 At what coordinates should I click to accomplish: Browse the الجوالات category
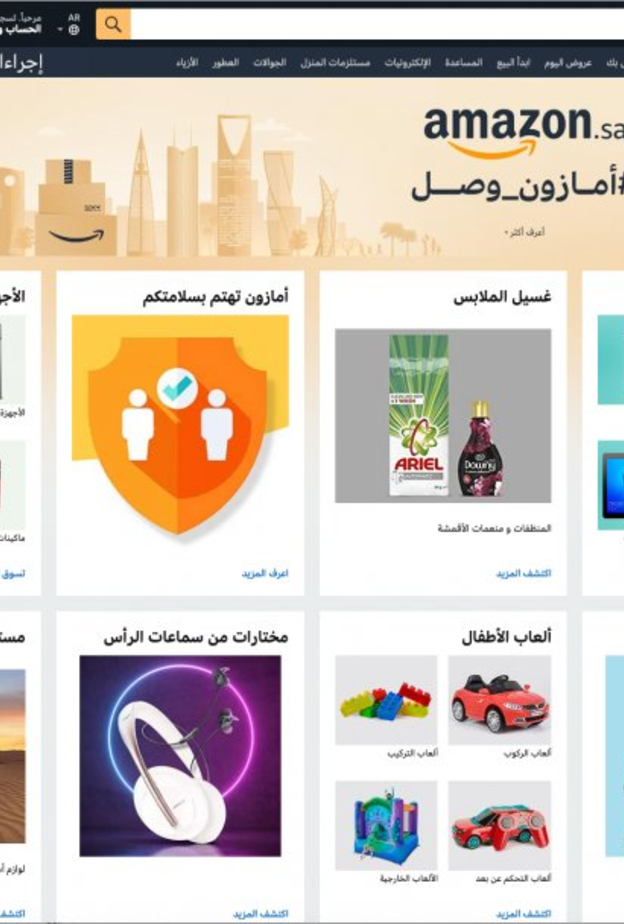tap(269, 63)
